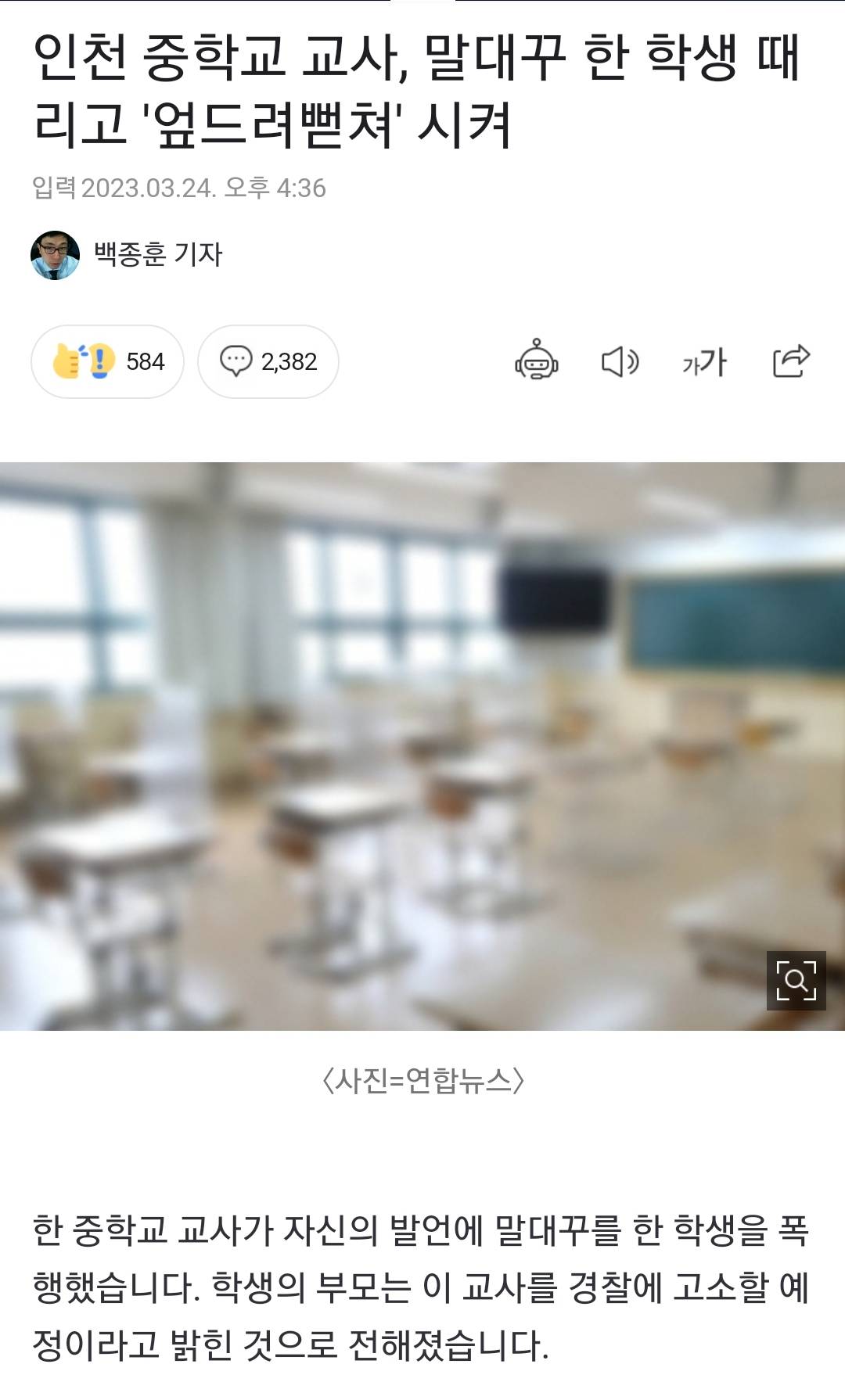Viewport: 845px width, 1400px height.
Task: View the 2,382 comments
Action: pos(268,361)
